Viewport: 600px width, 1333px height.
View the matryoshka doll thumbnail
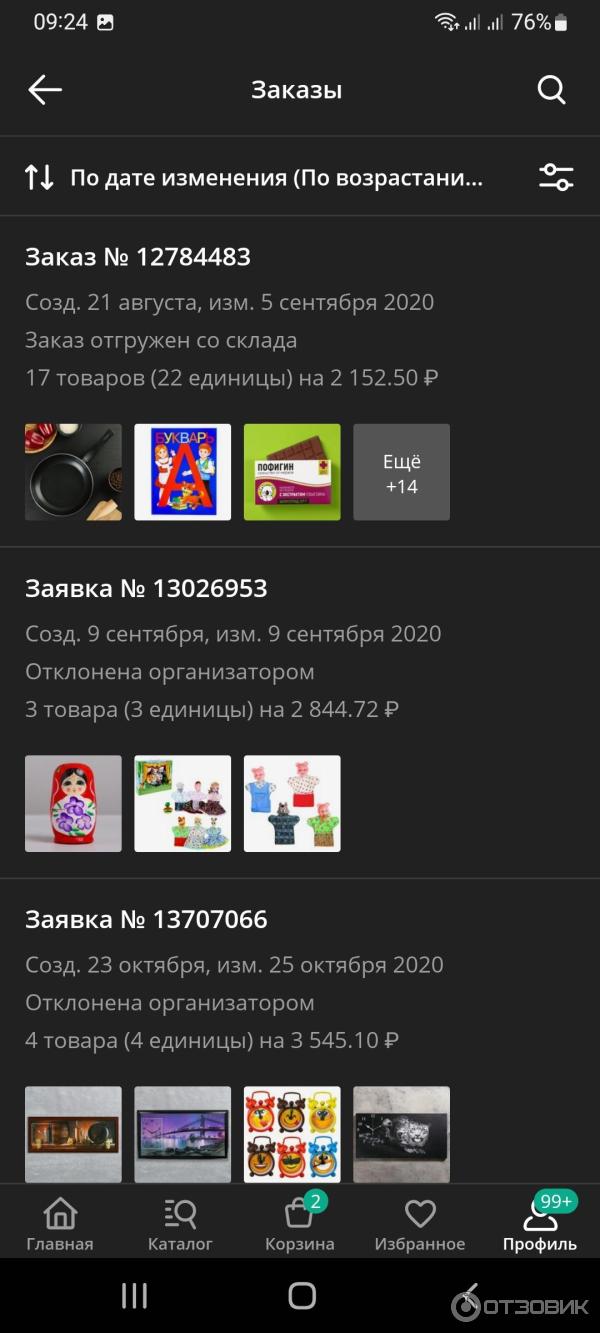pos(73,803)
